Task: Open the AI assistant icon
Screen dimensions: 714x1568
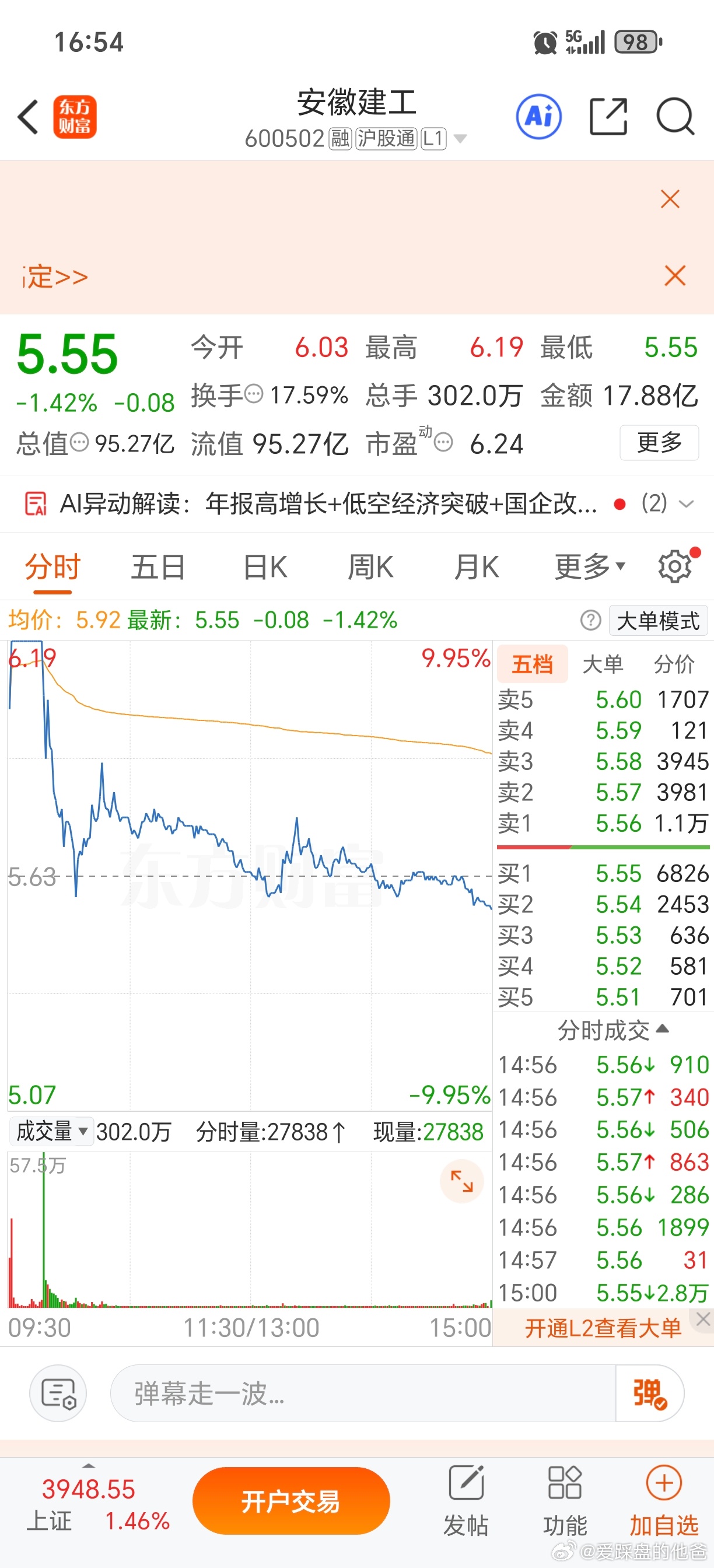Action: [x=538, y=117]
